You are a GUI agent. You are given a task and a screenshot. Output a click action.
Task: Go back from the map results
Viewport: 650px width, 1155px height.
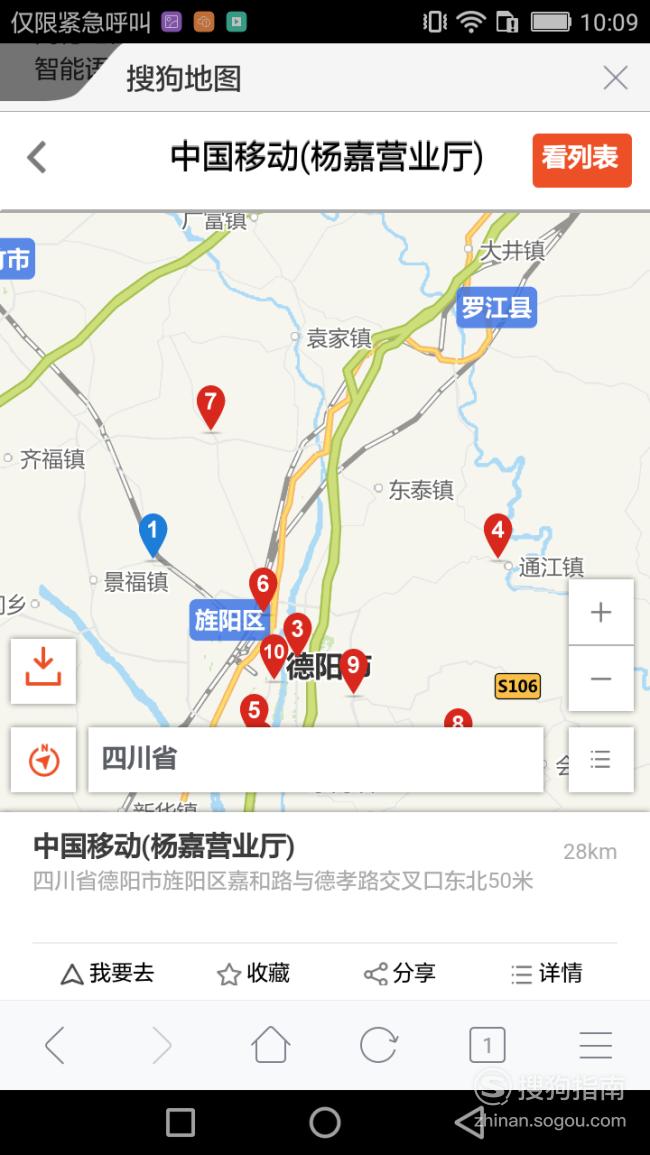pos(37,157)
